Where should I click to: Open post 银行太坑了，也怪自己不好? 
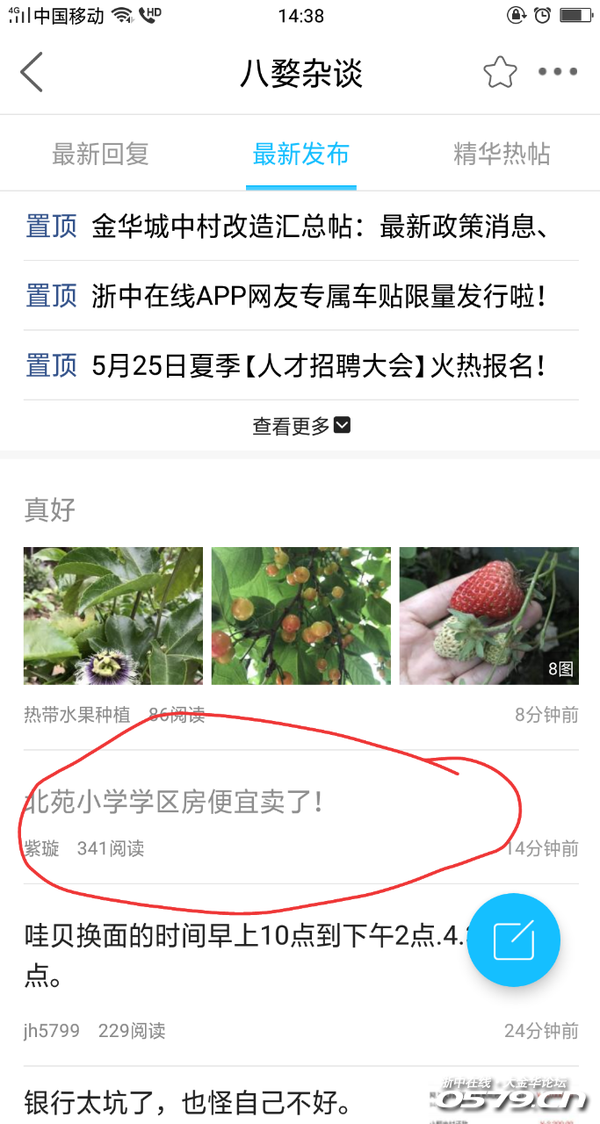190,1103
